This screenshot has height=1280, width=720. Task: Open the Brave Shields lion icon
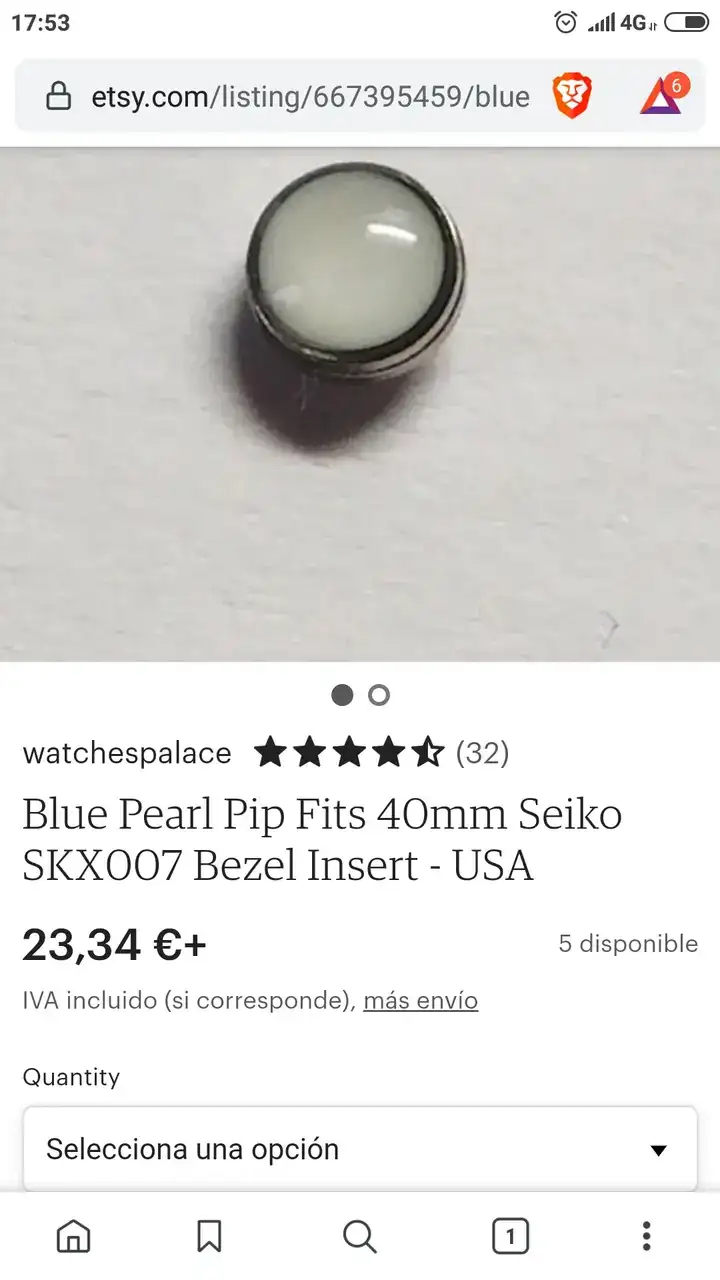tap(572, 97)
